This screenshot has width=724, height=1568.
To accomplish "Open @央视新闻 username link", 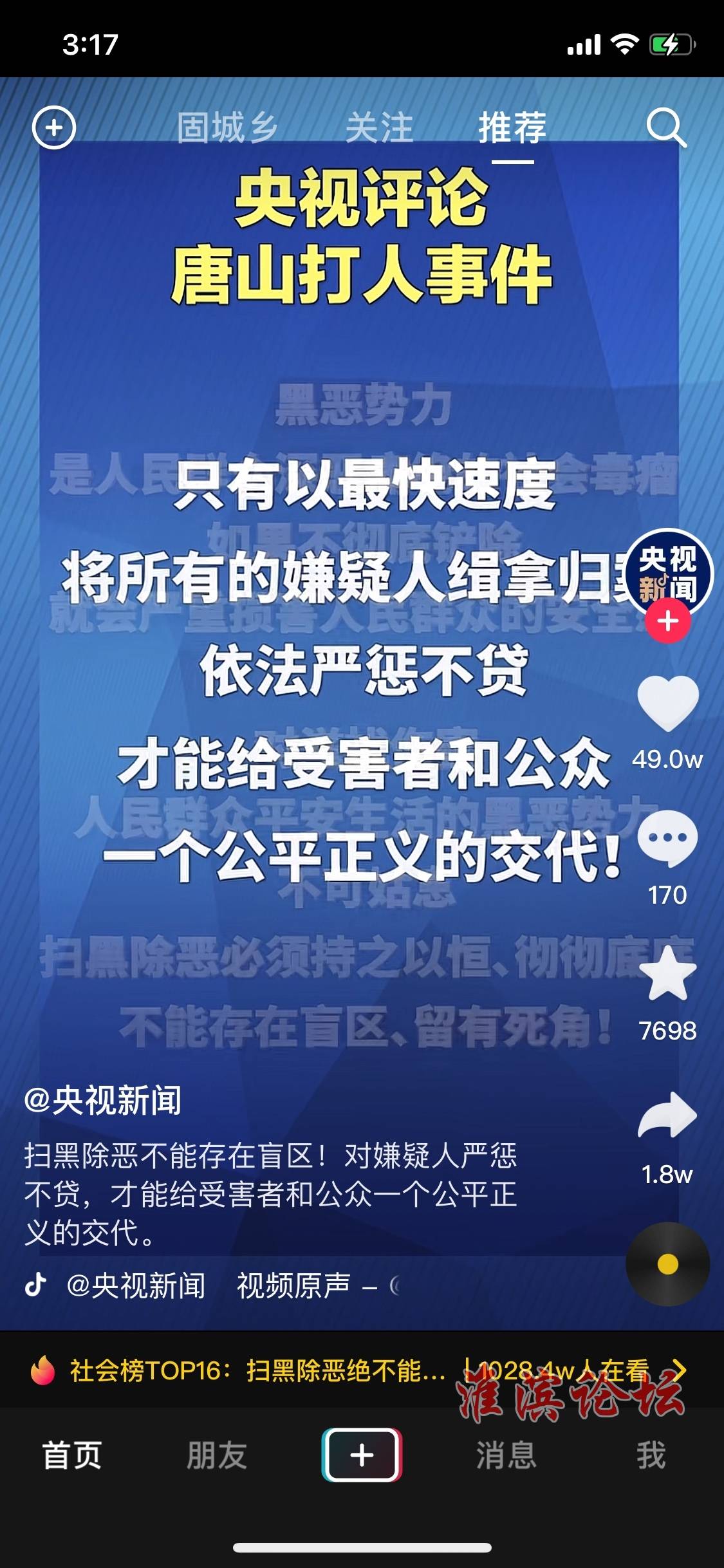I will pyautogui.click(x=103, y=1100).
